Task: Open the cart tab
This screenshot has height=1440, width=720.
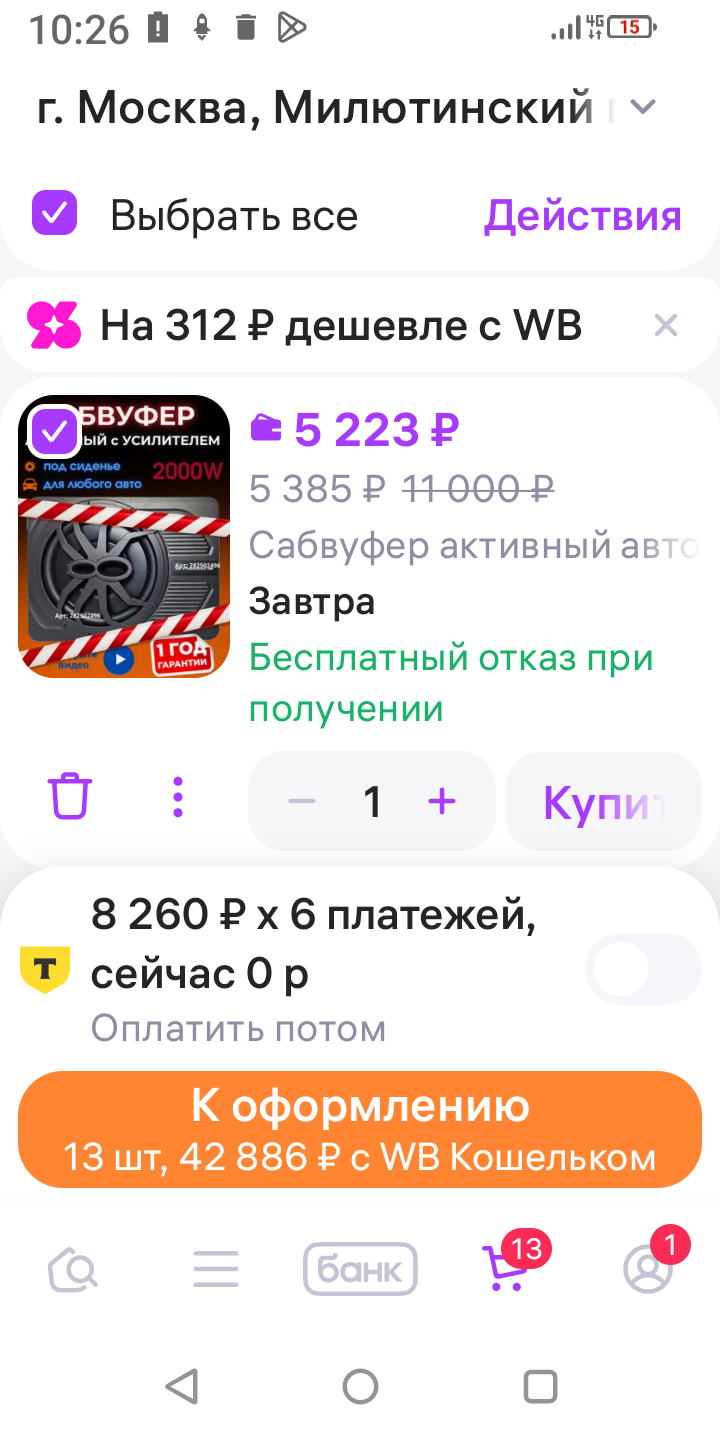Action: pos(505,1269)
